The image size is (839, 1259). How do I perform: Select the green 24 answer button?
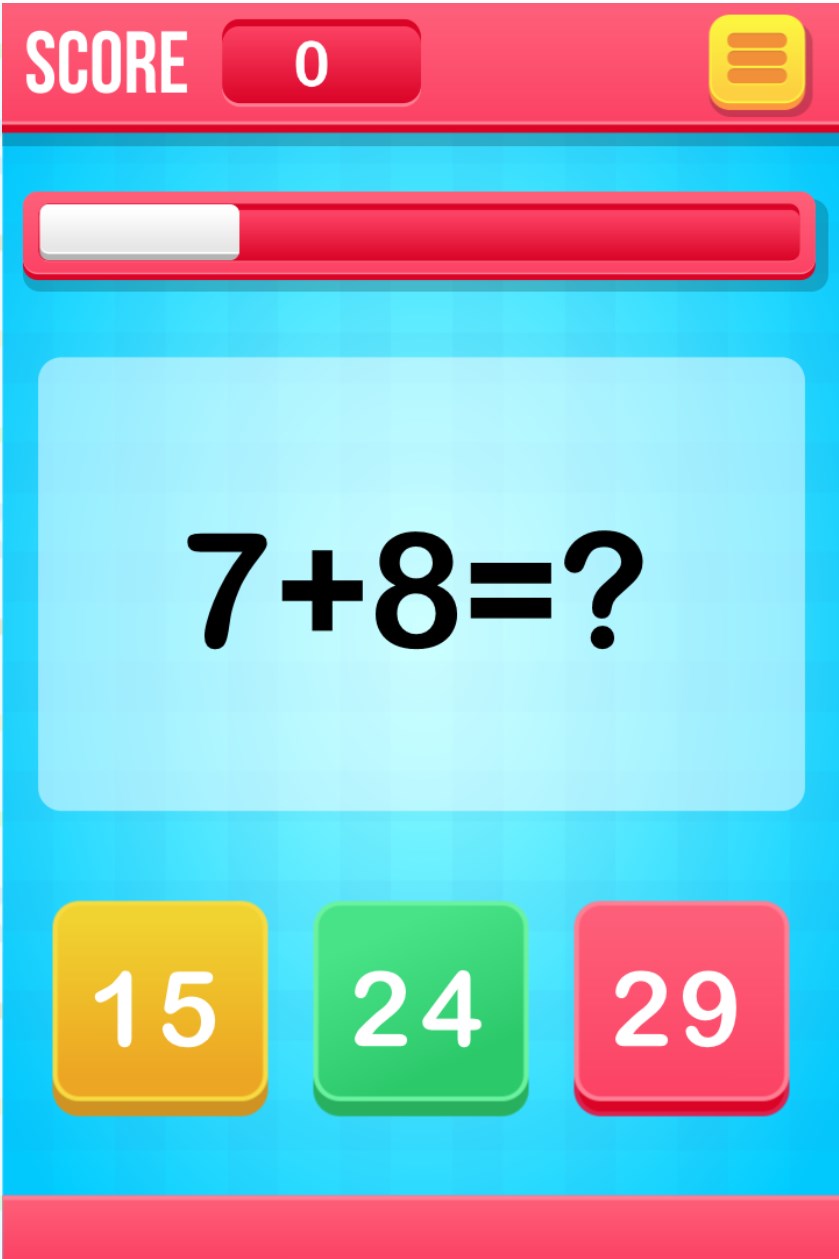(x=421, y=1003)
